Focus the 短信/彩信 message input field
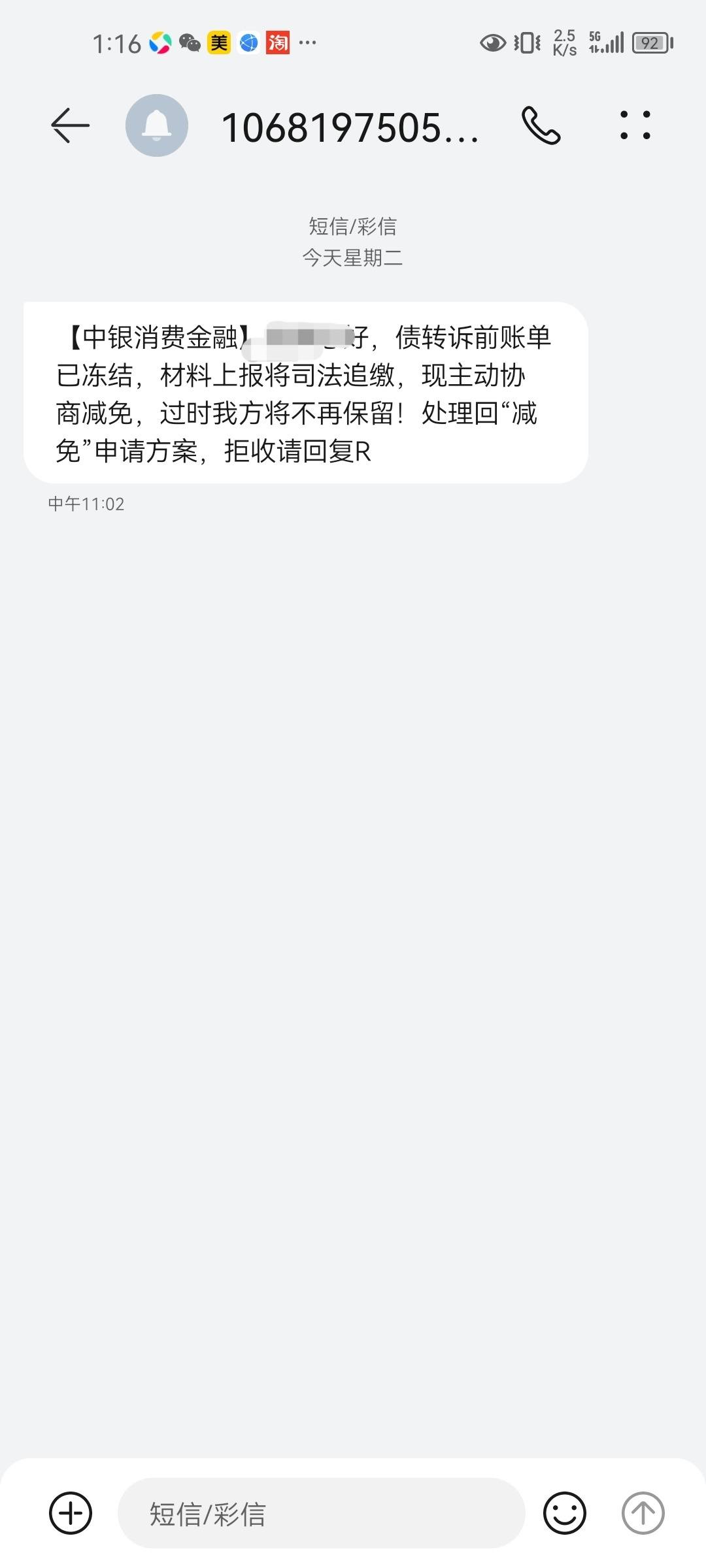Viewport: 706px width, 1568px height. click(322, 1513)
